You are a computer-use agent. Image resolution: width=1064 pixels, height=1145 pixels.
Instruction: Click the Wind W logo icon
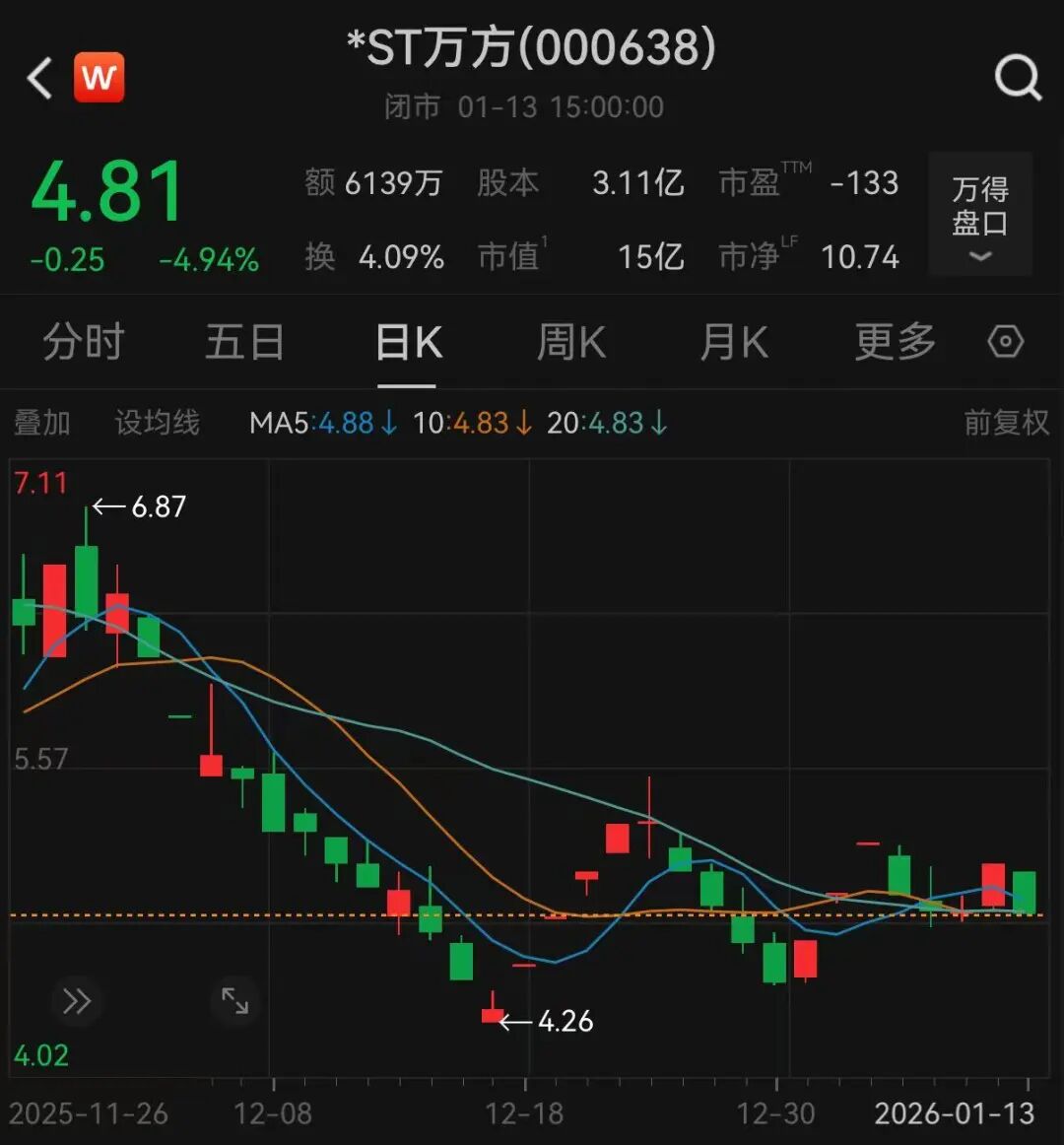coord(99,76)
